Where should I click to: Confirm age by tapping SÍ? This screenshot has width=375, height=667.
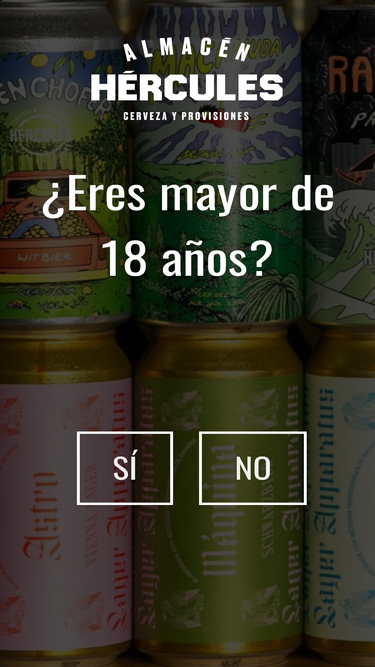point(125,468)
